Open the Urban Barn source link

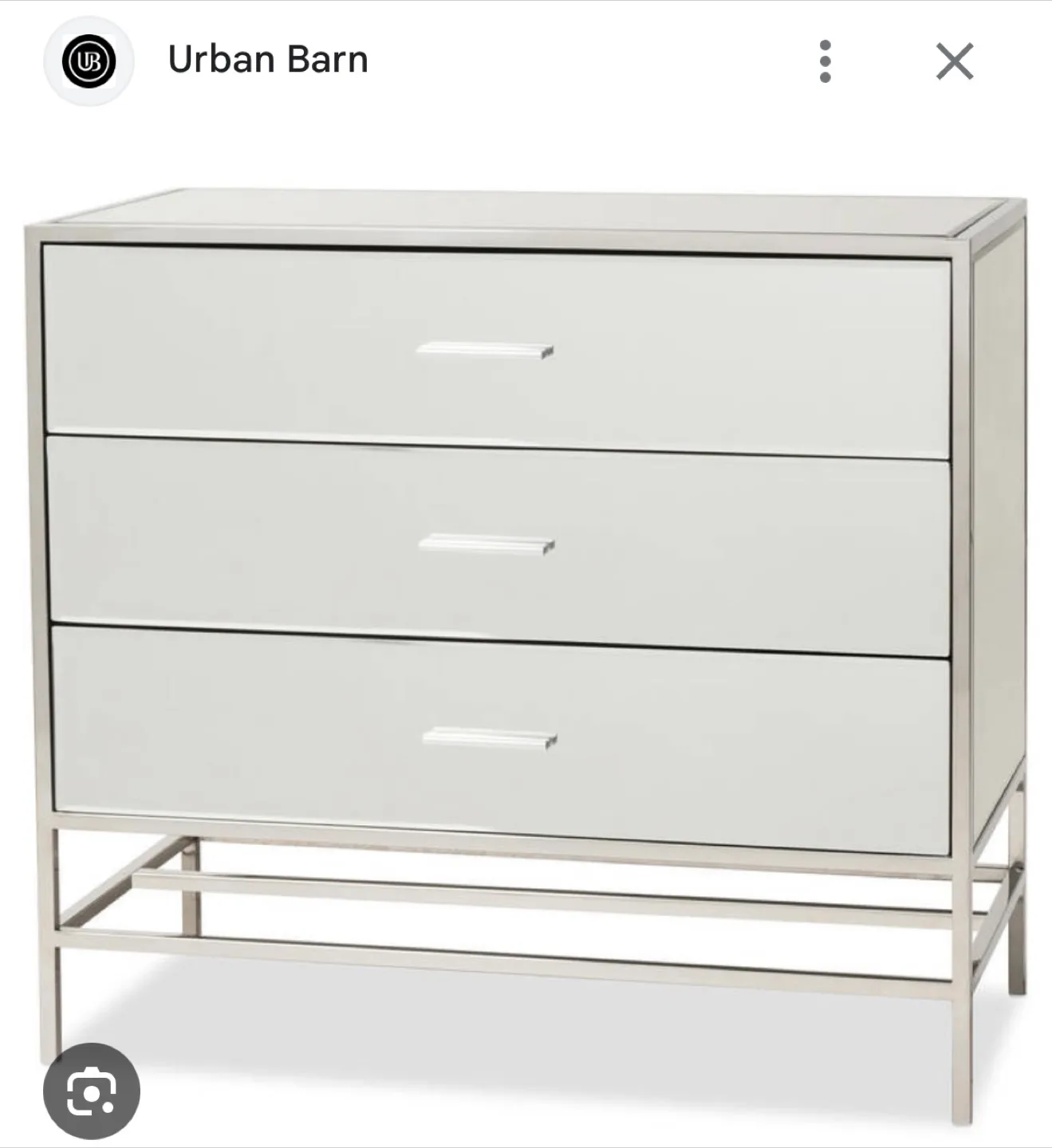(x=267, y=60)
